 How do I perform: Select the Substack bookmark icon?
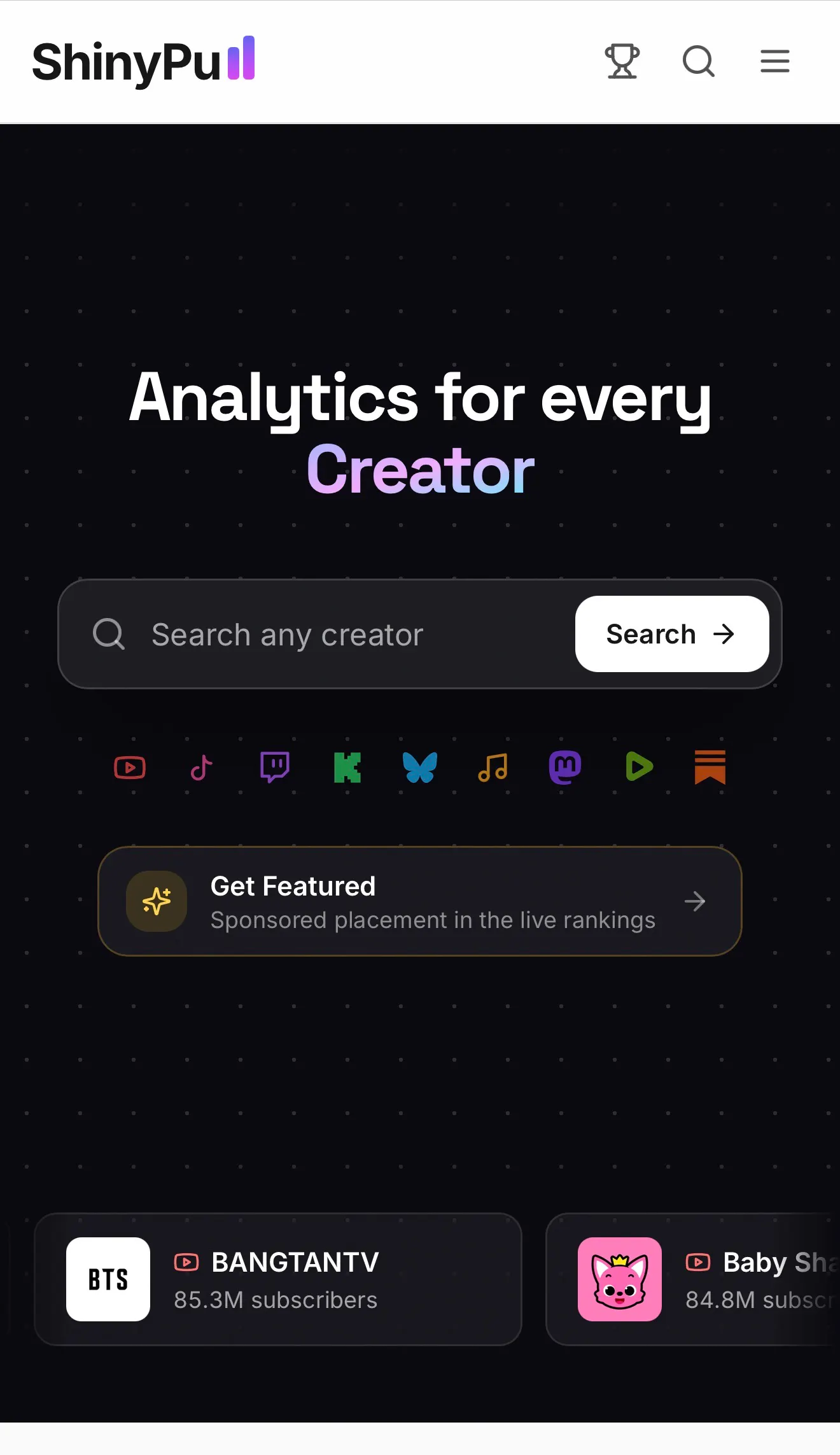click(x=710, y=766)
